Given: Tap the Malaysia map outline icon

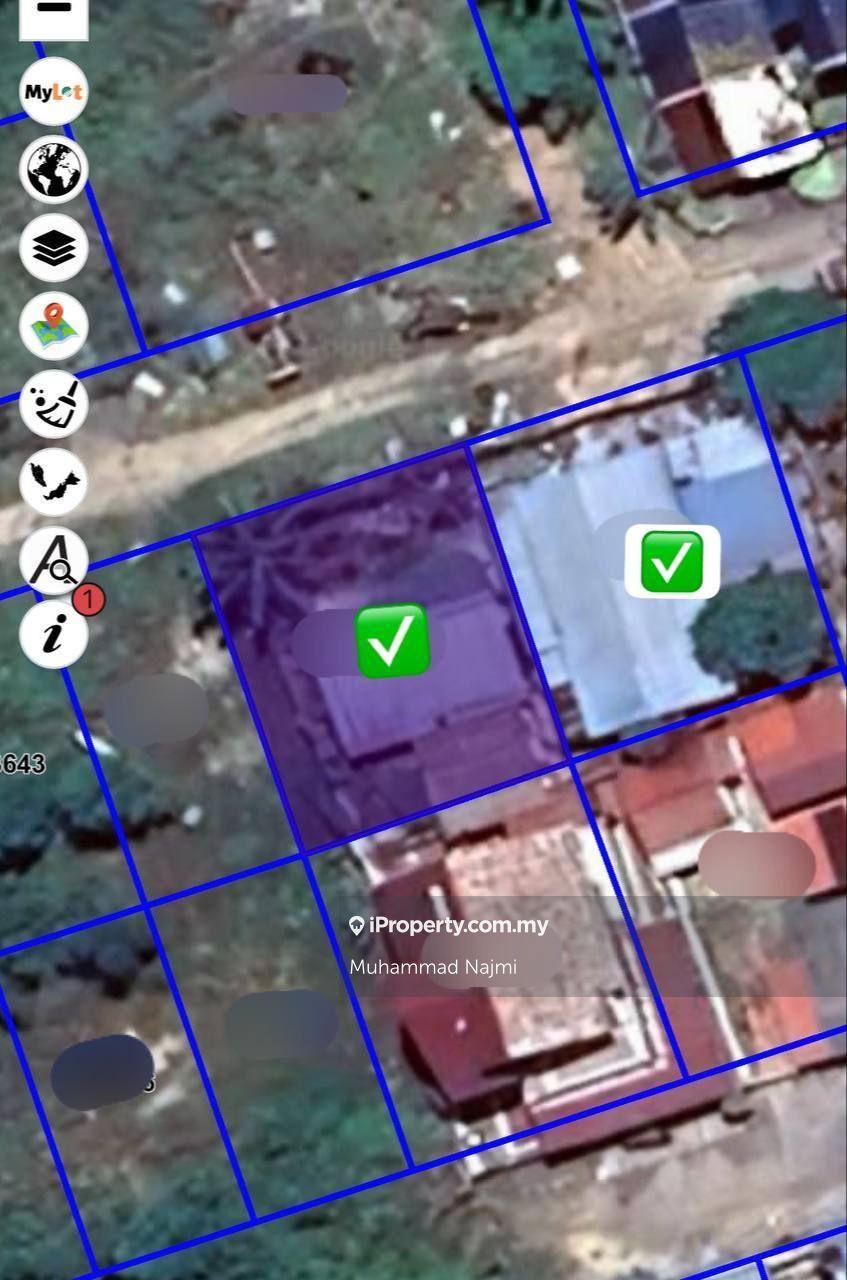Looking at the screenshot, I should [54, 481].
